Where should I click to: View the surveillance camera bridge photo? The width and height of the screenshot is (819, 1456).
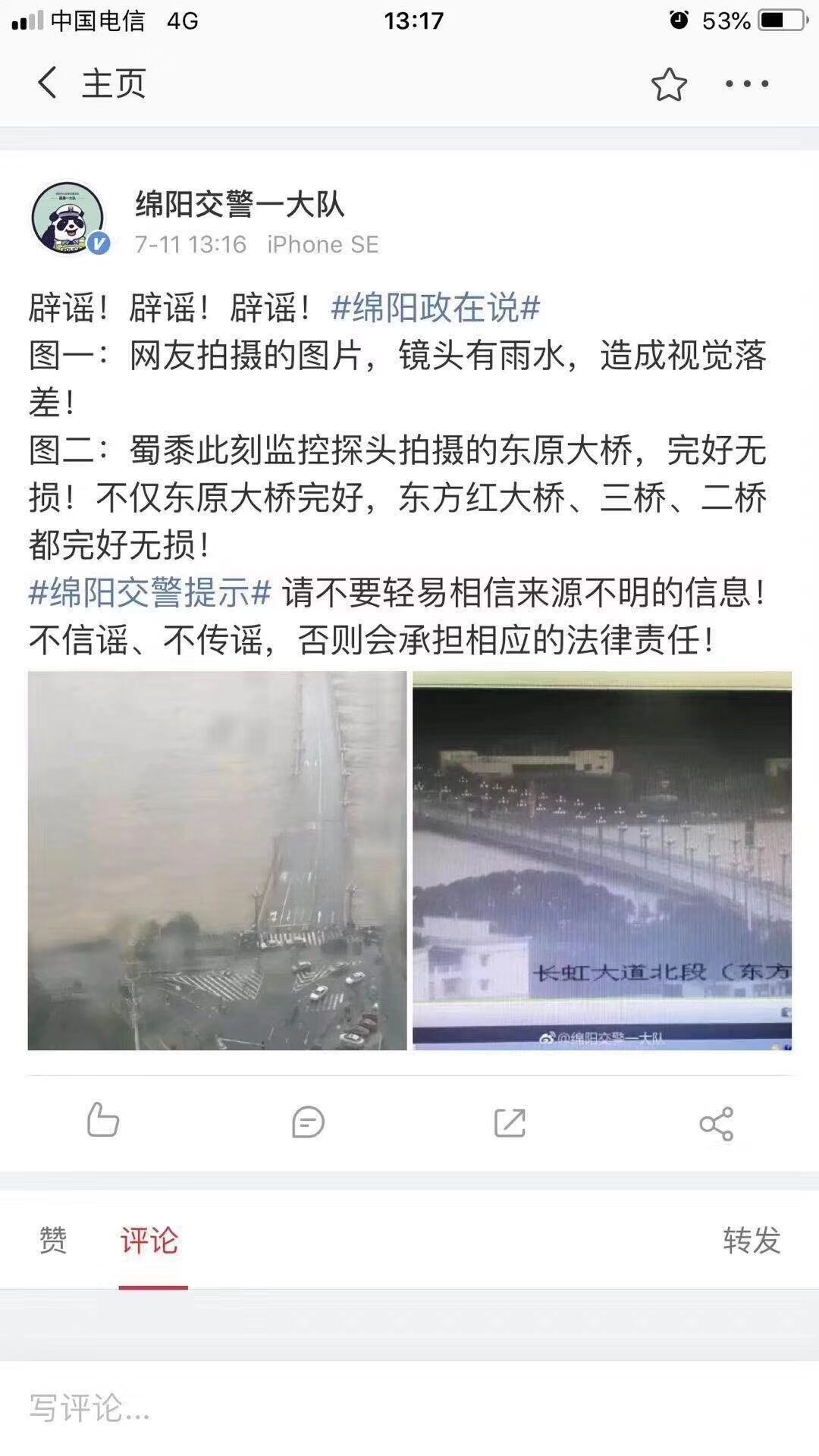(x=602, y=860)
